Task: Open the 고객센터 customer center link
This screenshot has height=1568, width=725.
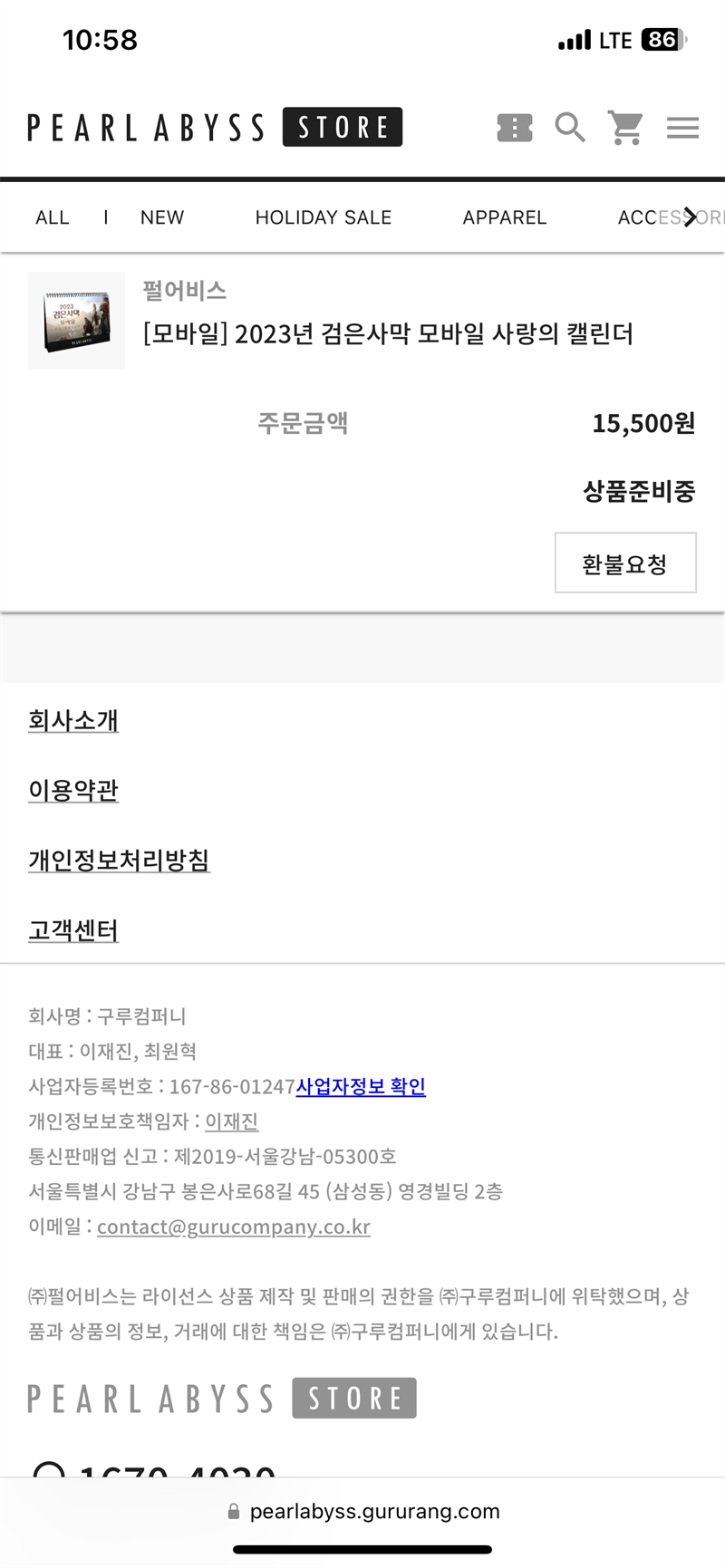Action: point(73,930)
